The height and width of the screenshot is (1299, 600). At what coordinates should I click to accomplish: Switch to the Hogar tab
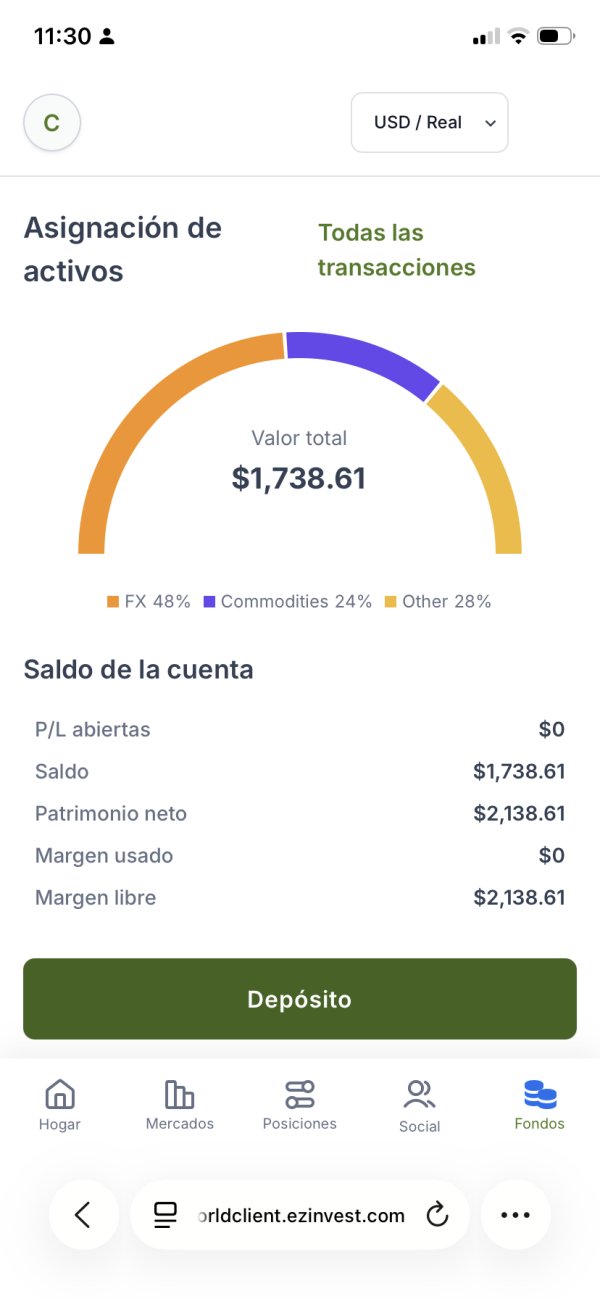[x=60, y=1105]
